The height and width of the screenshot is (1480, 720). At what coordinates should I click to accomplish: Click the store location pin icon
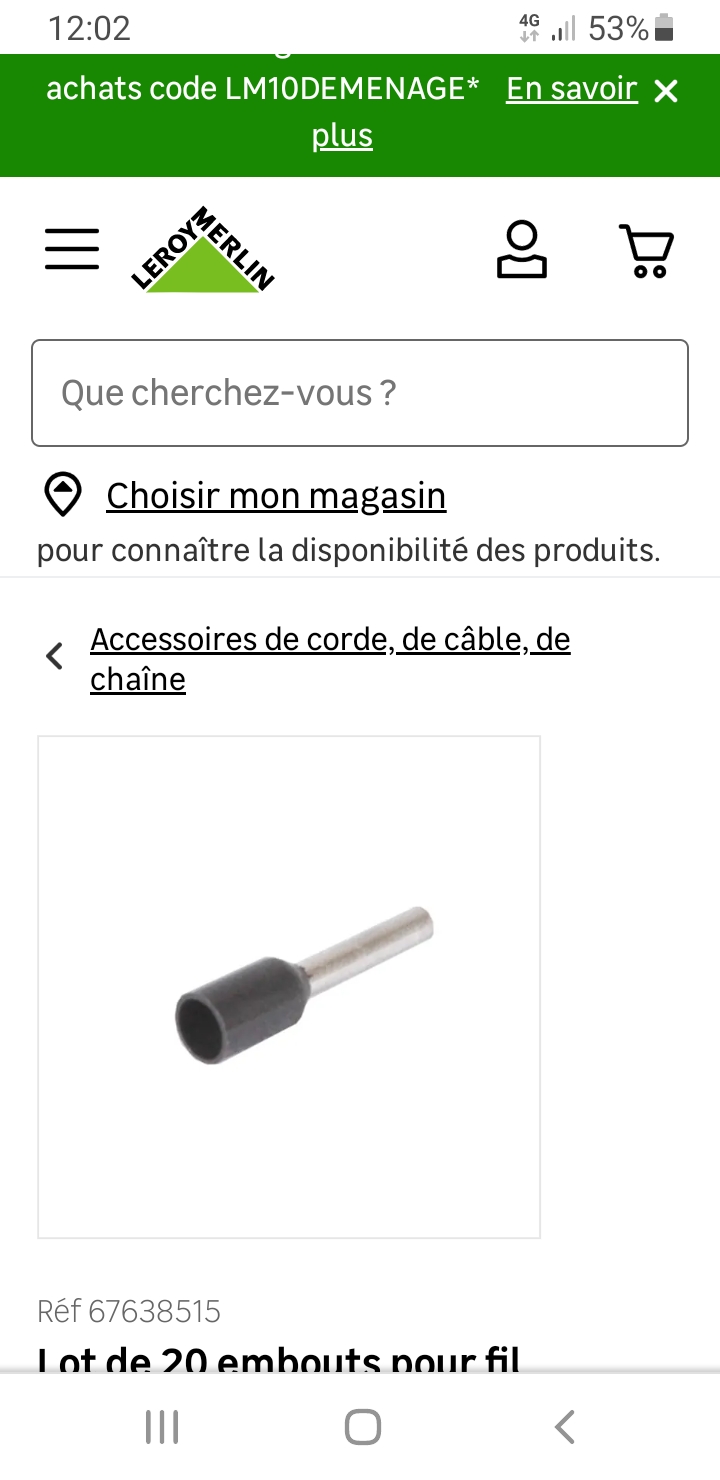[62, 494]
